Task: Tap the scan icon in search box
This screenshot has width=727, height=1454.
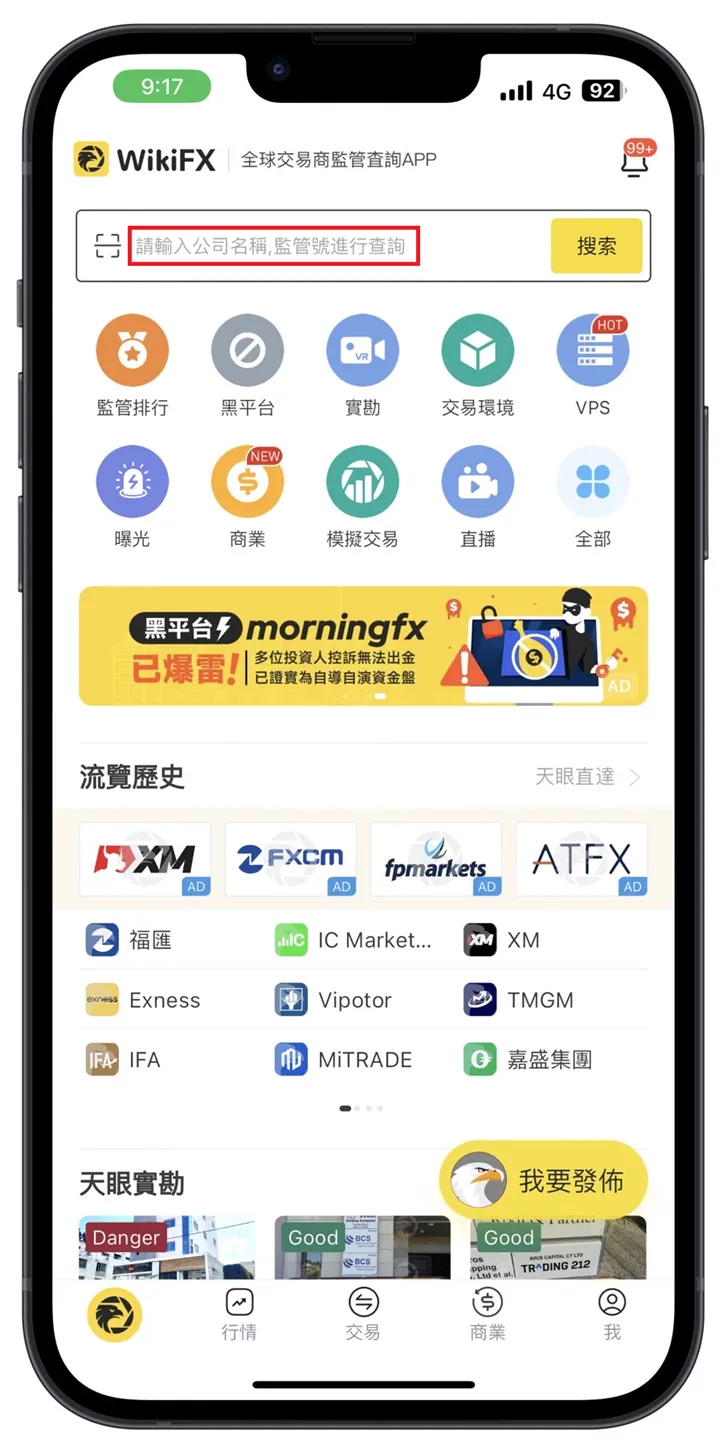Action: pos(107,246)
